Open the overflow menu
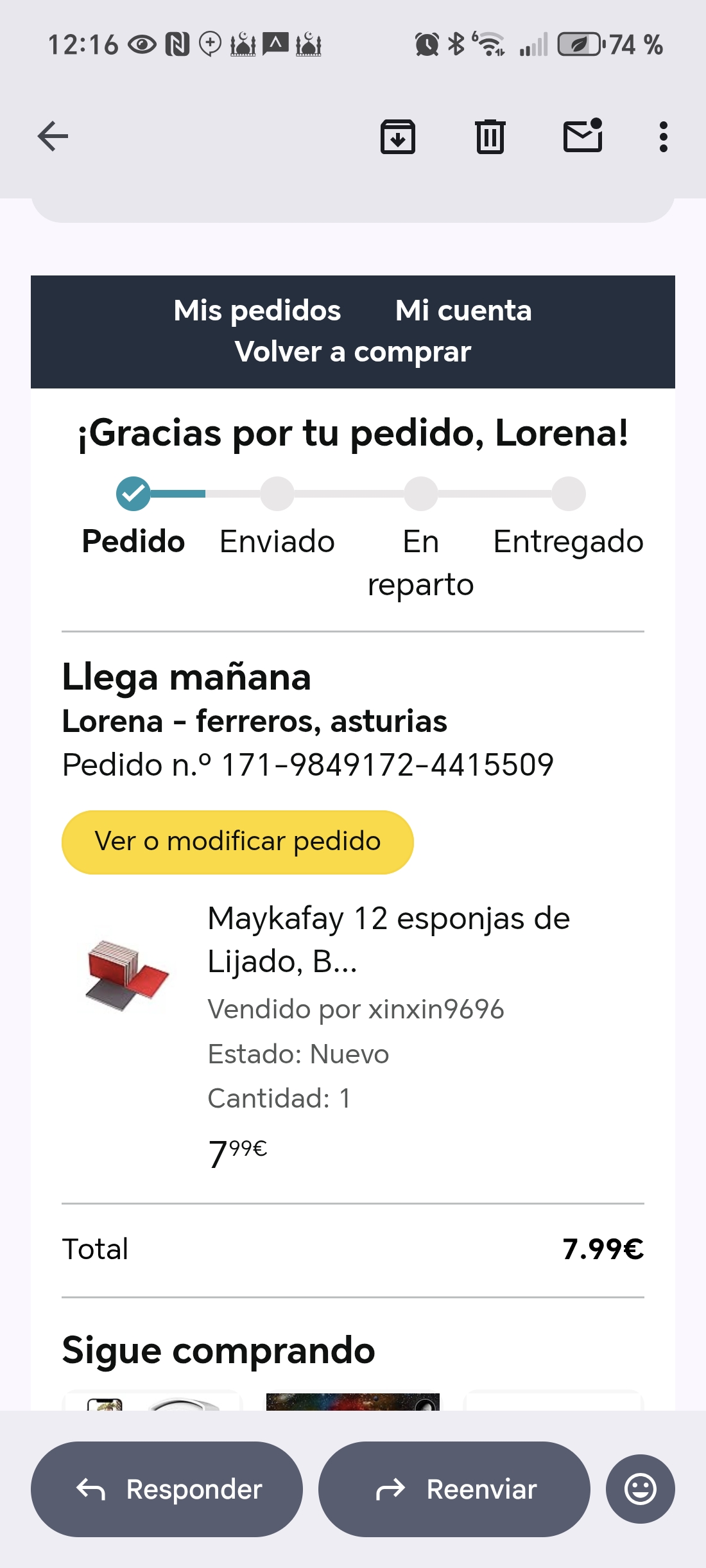Image resolution: width=706 pixels, height=1568 pixels. [664, 136]
